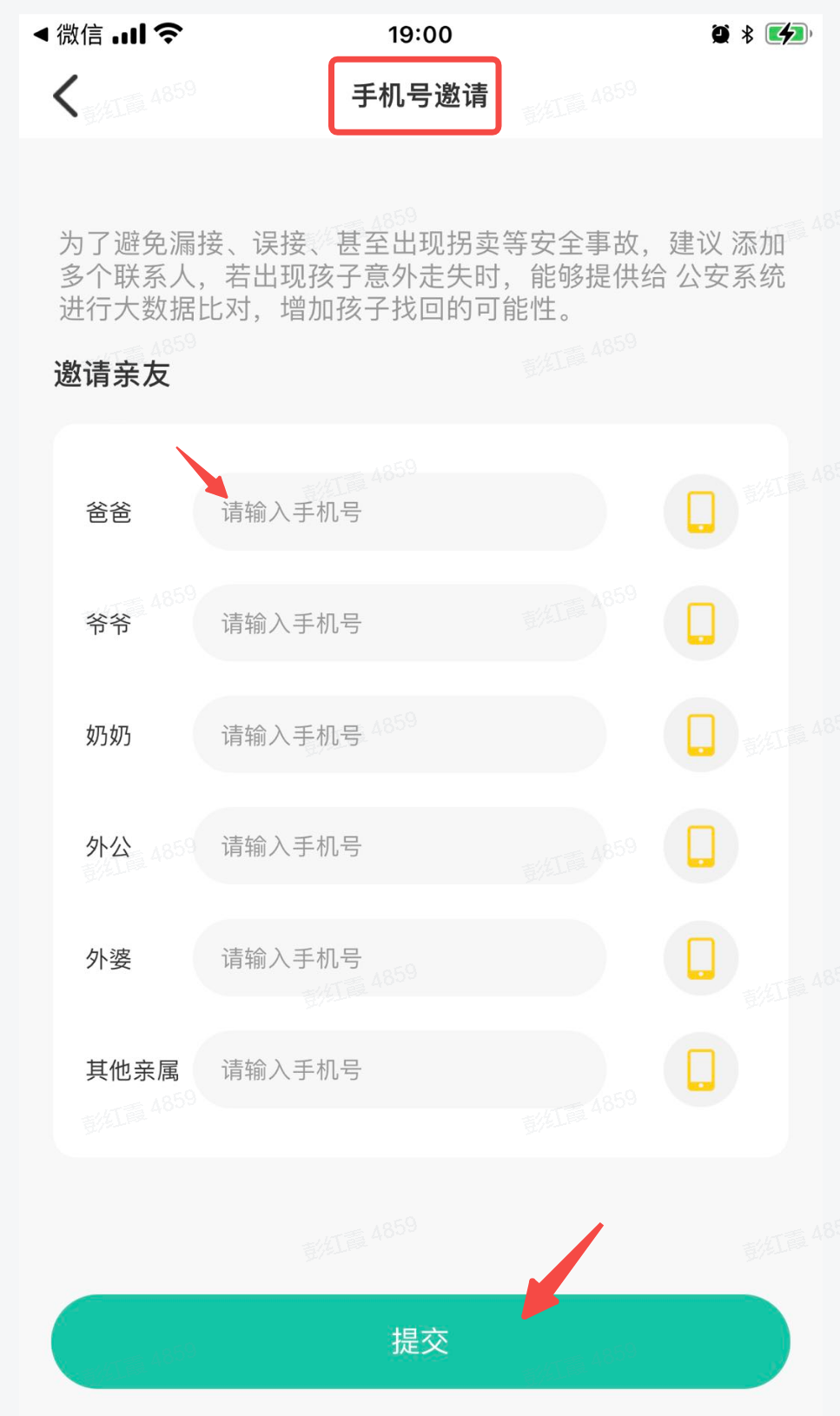Return to 微信 via the status bar

pyautogui.click(x=68, y=35)
